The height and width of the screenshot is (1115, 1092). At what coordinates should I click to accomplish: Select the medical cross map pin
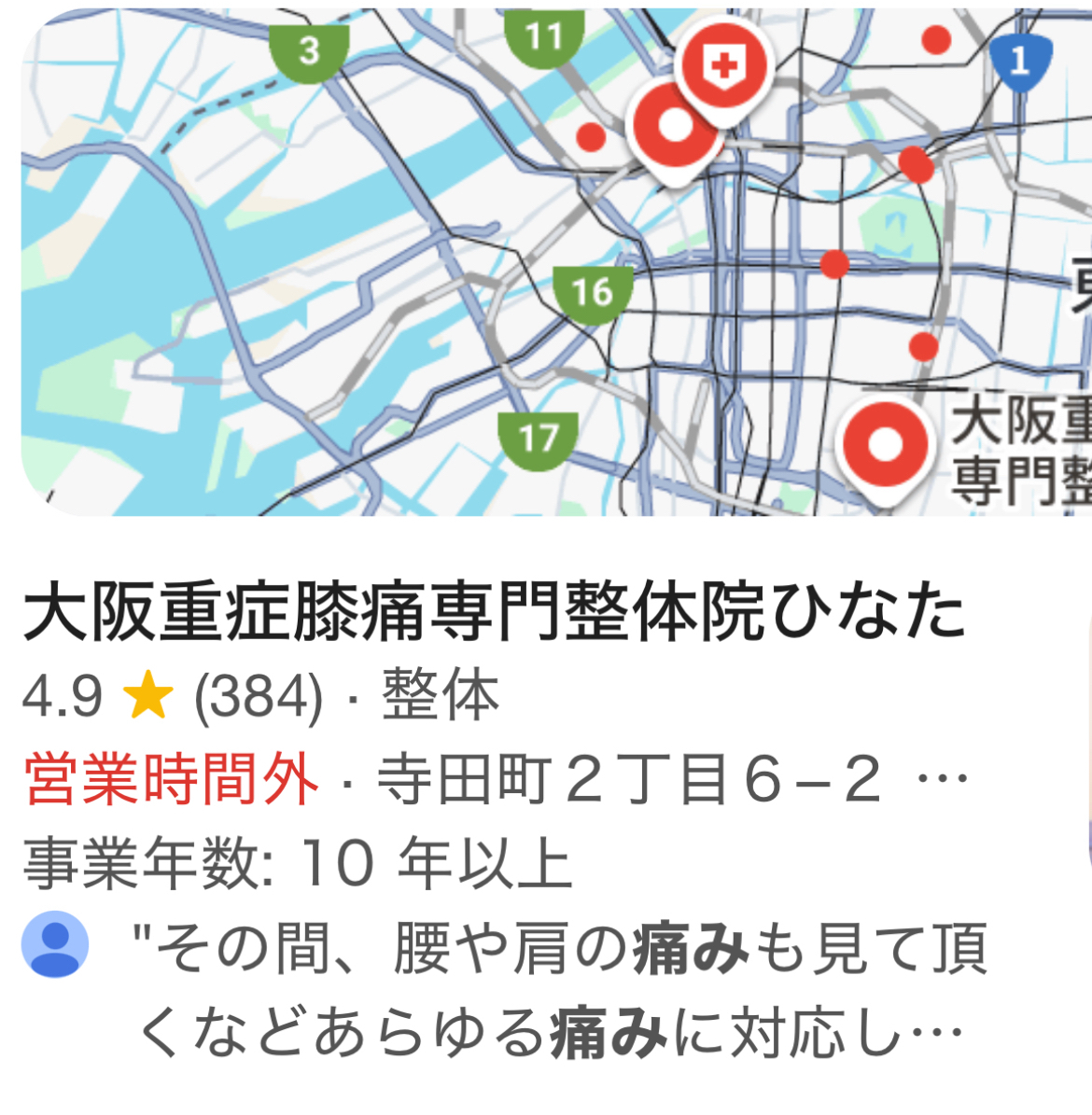(723, 67)
